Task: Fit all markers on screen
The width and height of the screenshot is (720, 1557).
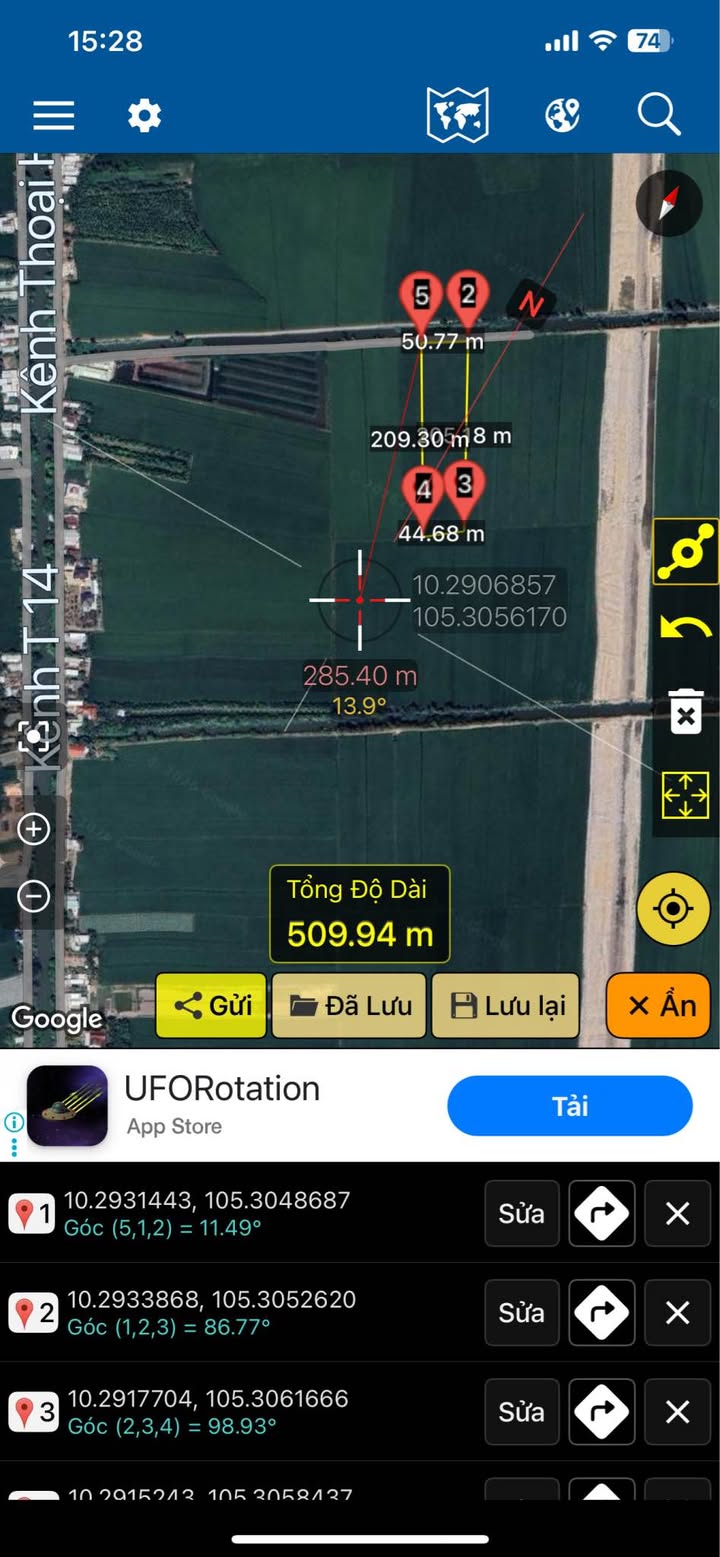Action: coord(686,795)
